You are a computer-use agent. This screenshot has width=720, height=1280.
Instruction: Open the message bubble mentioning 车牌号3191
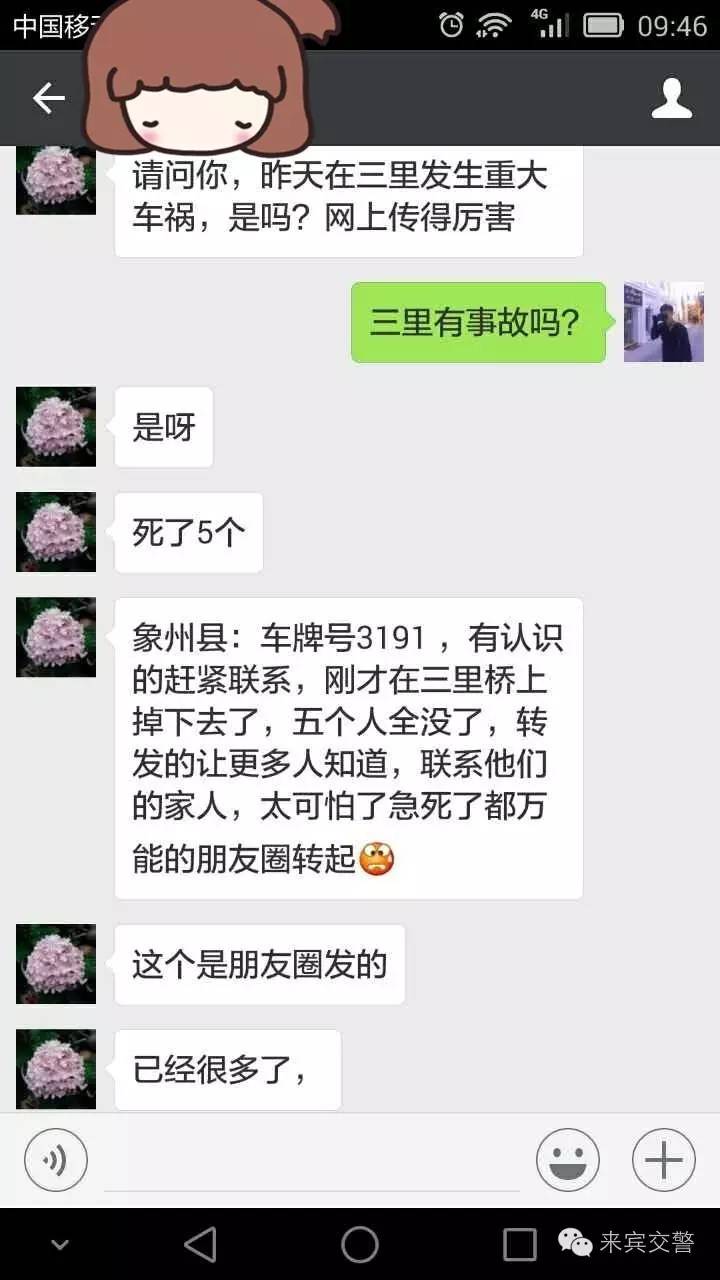tap(348, 745)
